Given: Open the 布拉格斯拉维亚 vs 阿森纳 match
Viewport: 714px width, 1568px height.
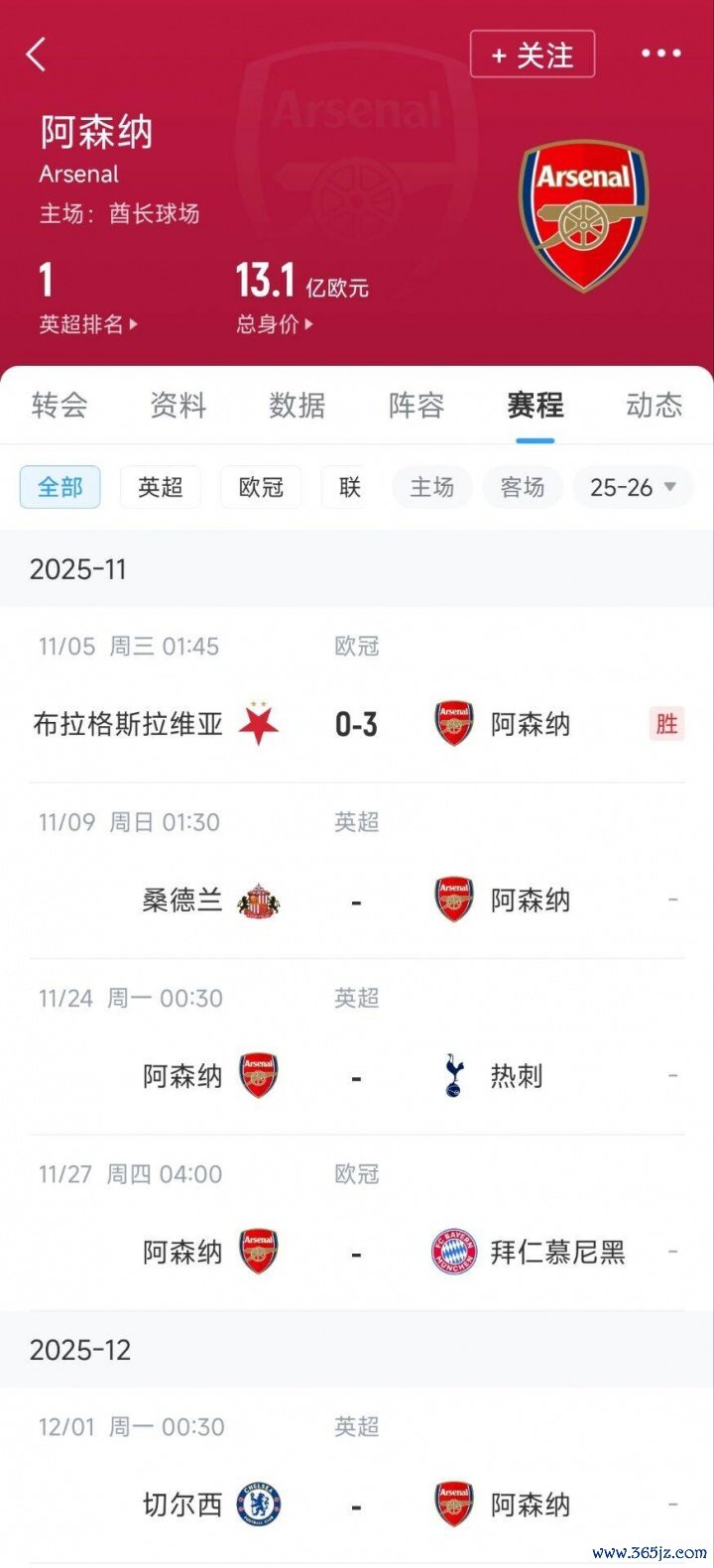Looking at the screenshot, I should click(356, 724).
